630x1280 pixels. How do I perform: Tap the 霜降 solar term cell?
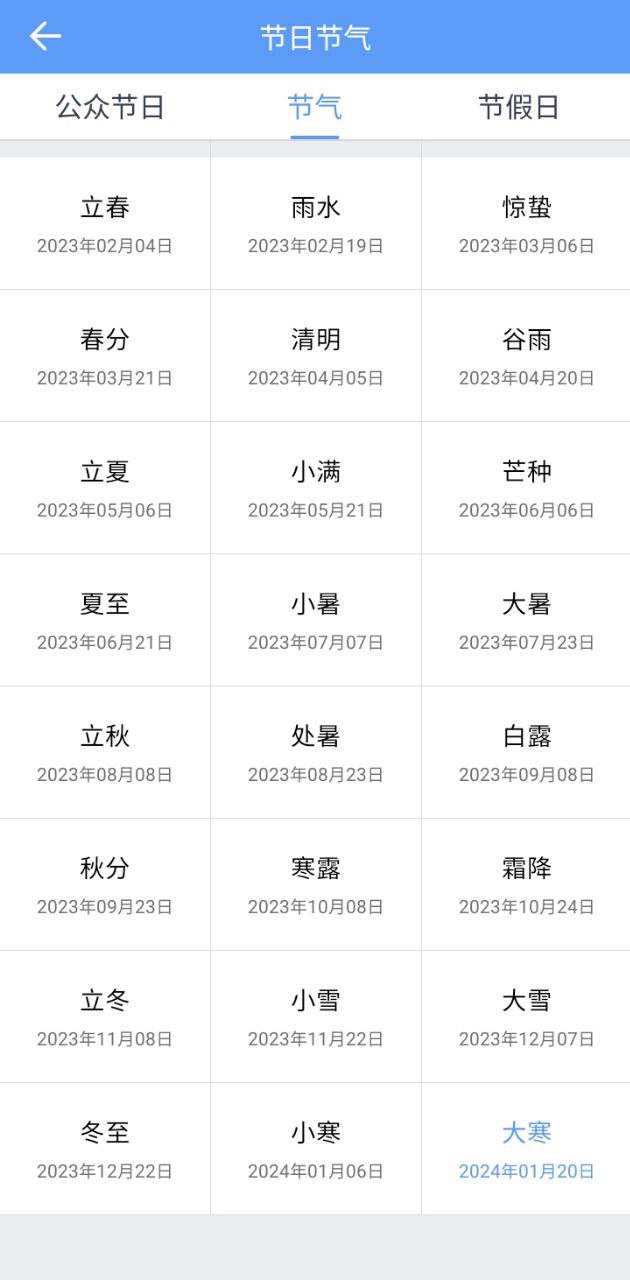[x=526, y=884]
